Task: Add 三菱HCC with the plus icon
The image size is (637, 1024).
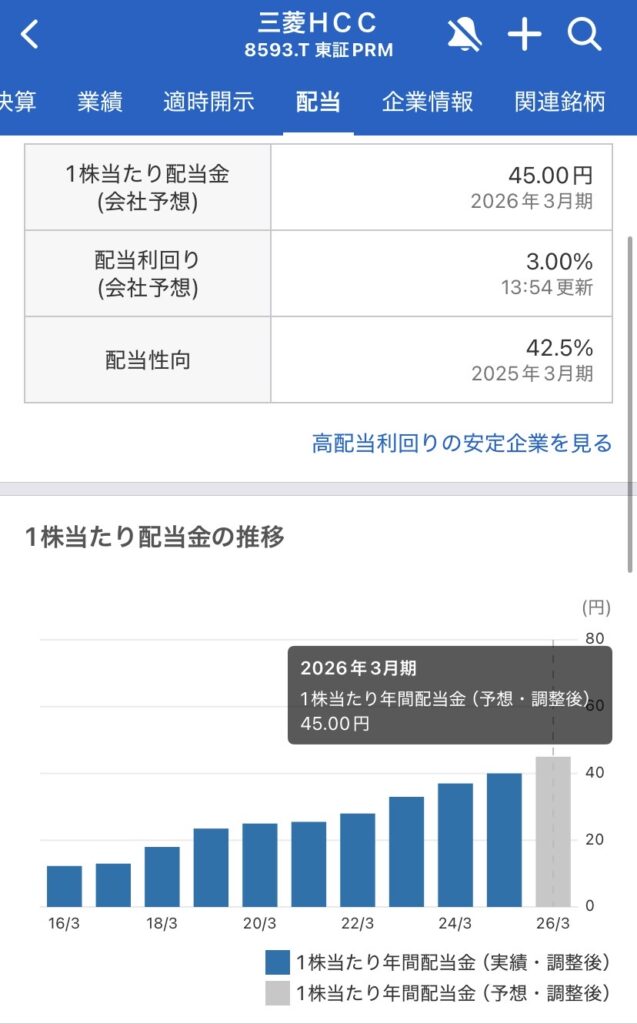Action: pos(524,35)
